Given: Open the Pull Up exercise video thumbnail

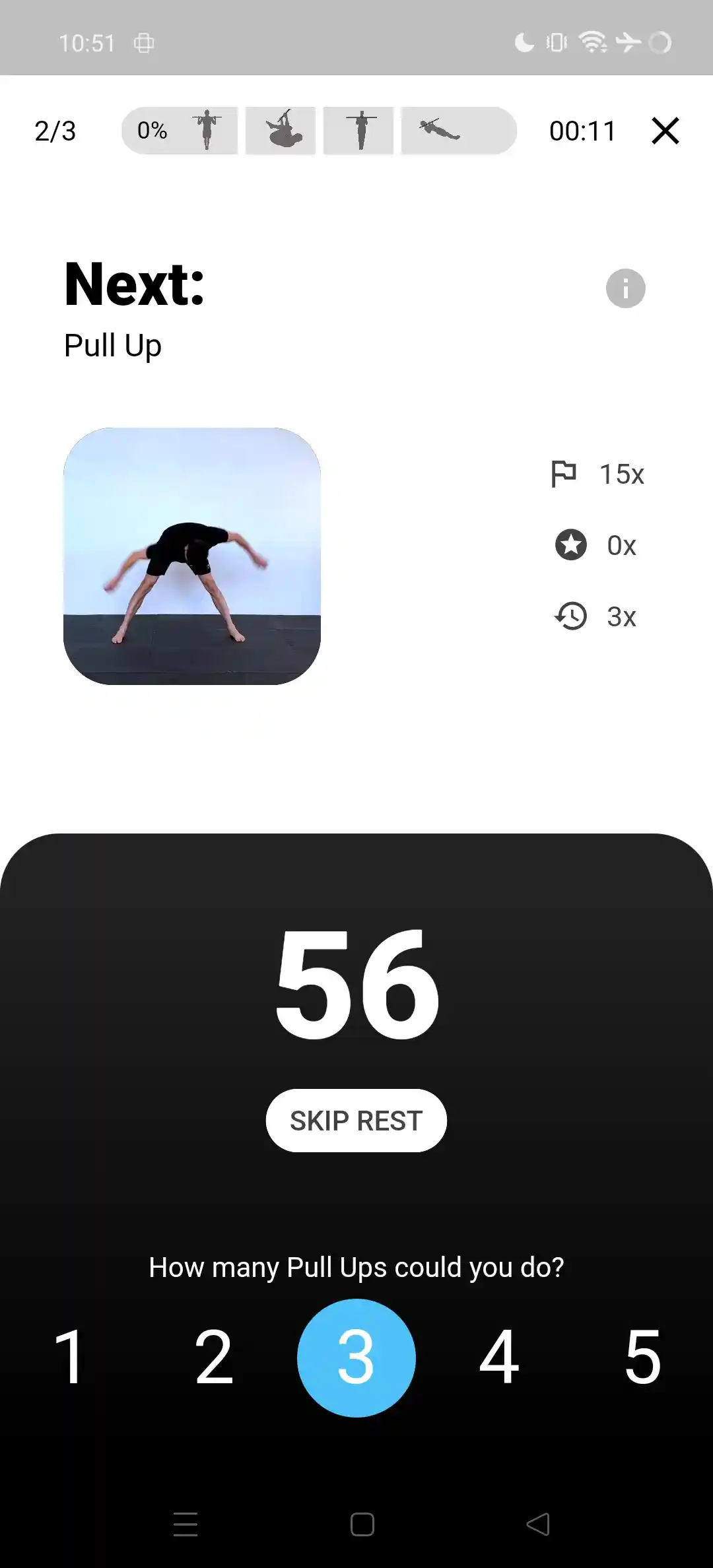Looking at the screenshot, I should [x=192, y=556].
